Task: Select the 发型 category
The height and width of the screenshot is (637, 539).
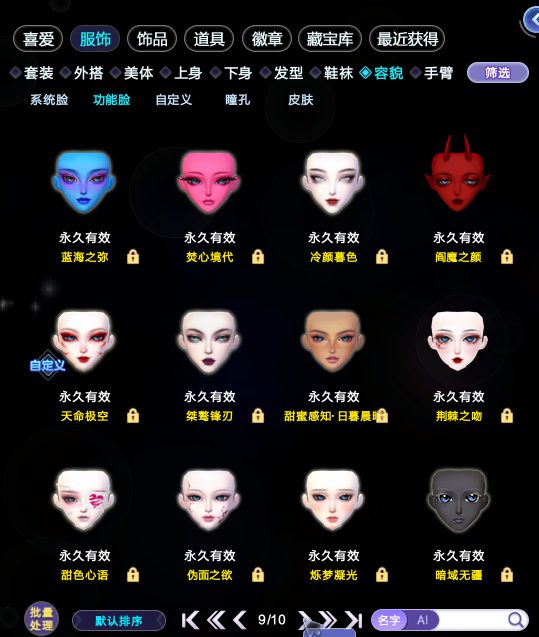Action: (282, 73)
